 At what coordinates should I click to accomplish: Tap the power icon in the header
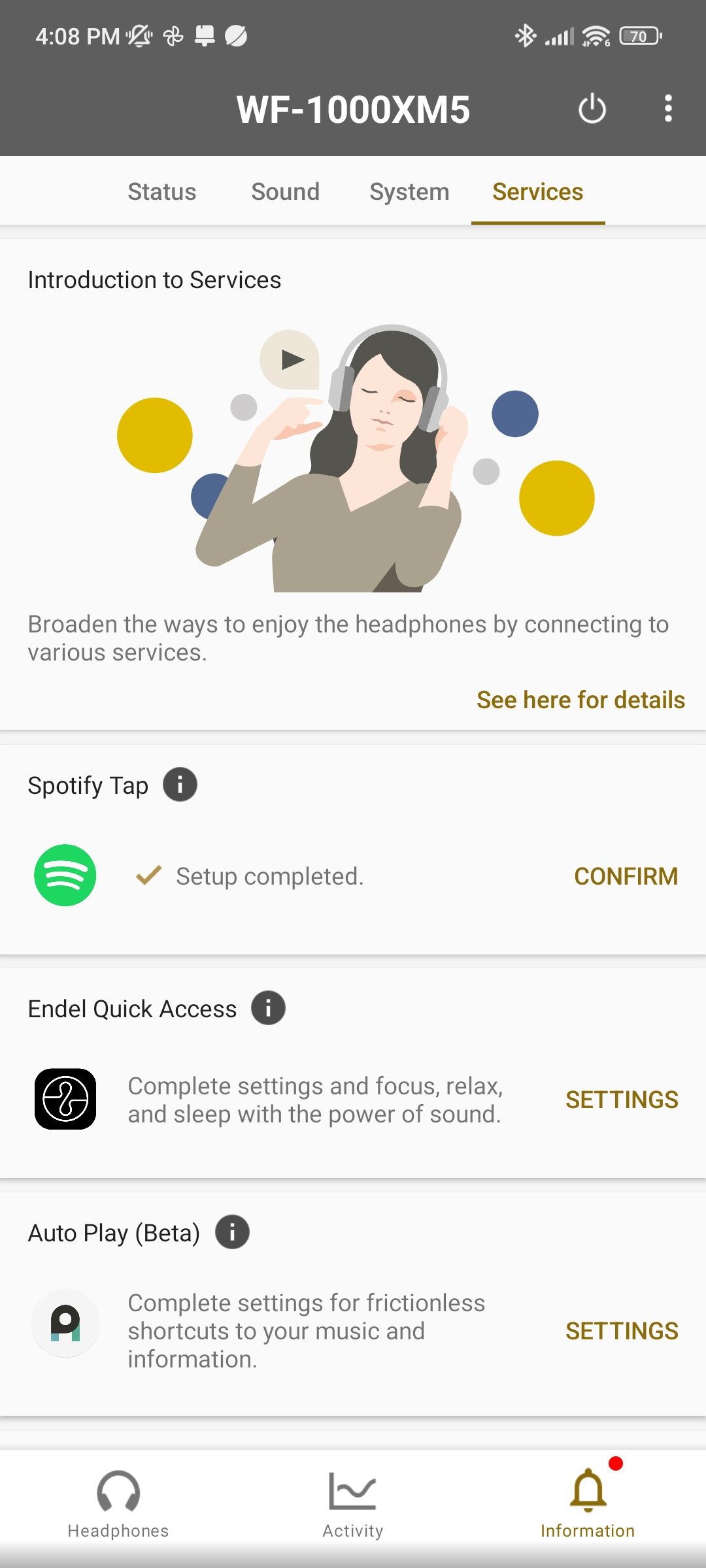click(x=592, y=108)
